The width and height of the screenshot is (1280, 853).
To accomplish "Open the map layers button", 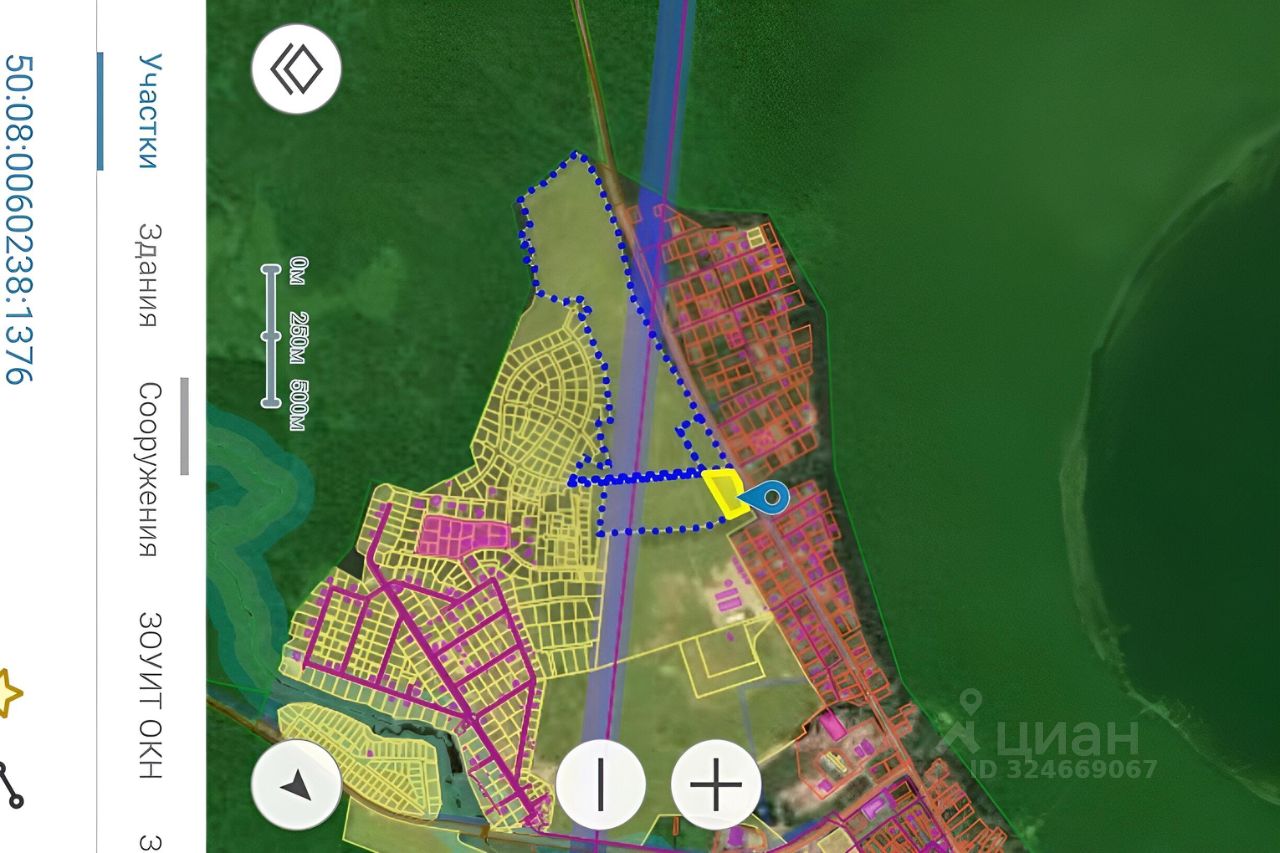I will tap(296, 69).
